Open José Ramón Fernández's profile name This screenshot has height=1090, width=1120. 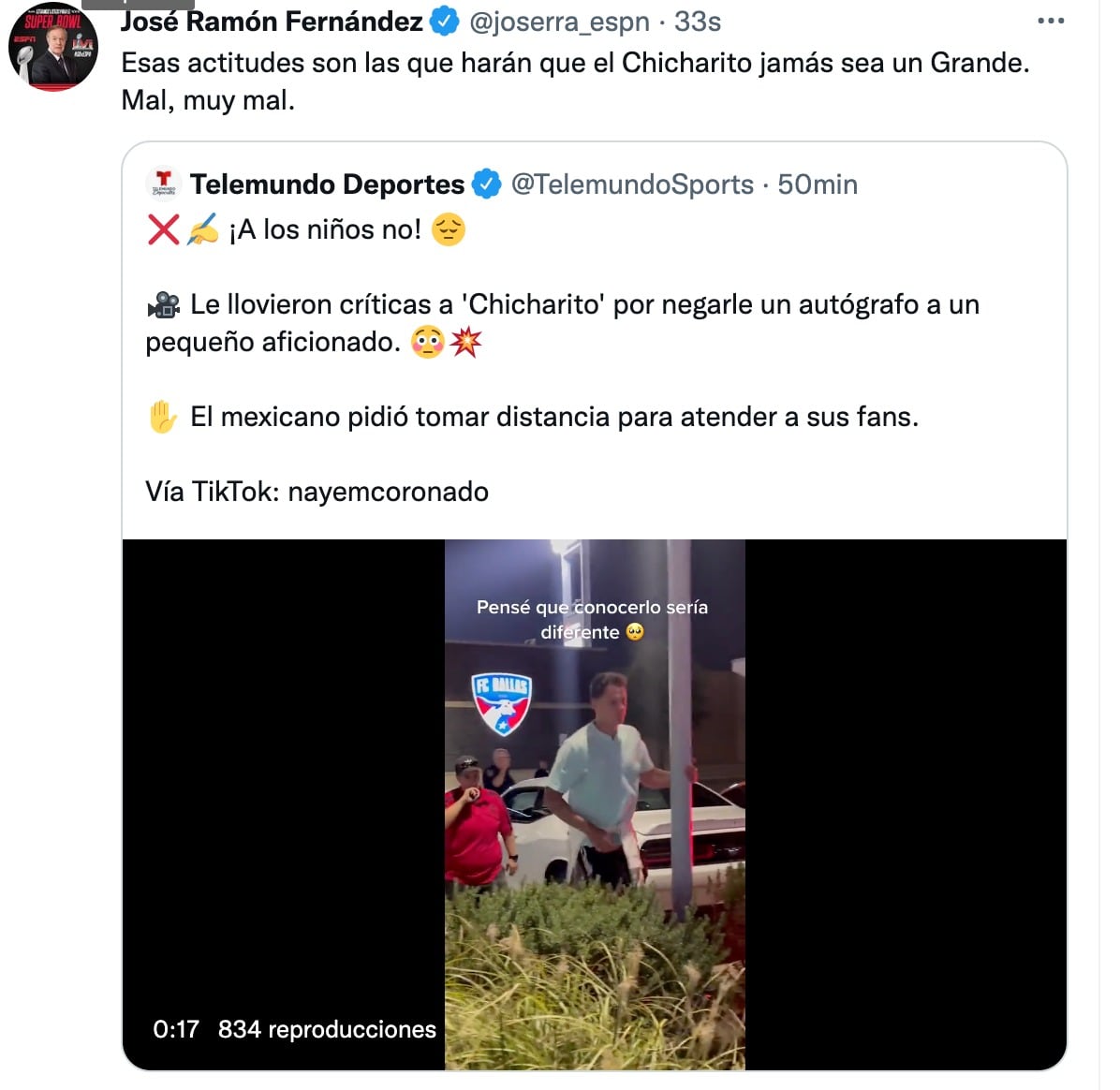pos(272,21)
